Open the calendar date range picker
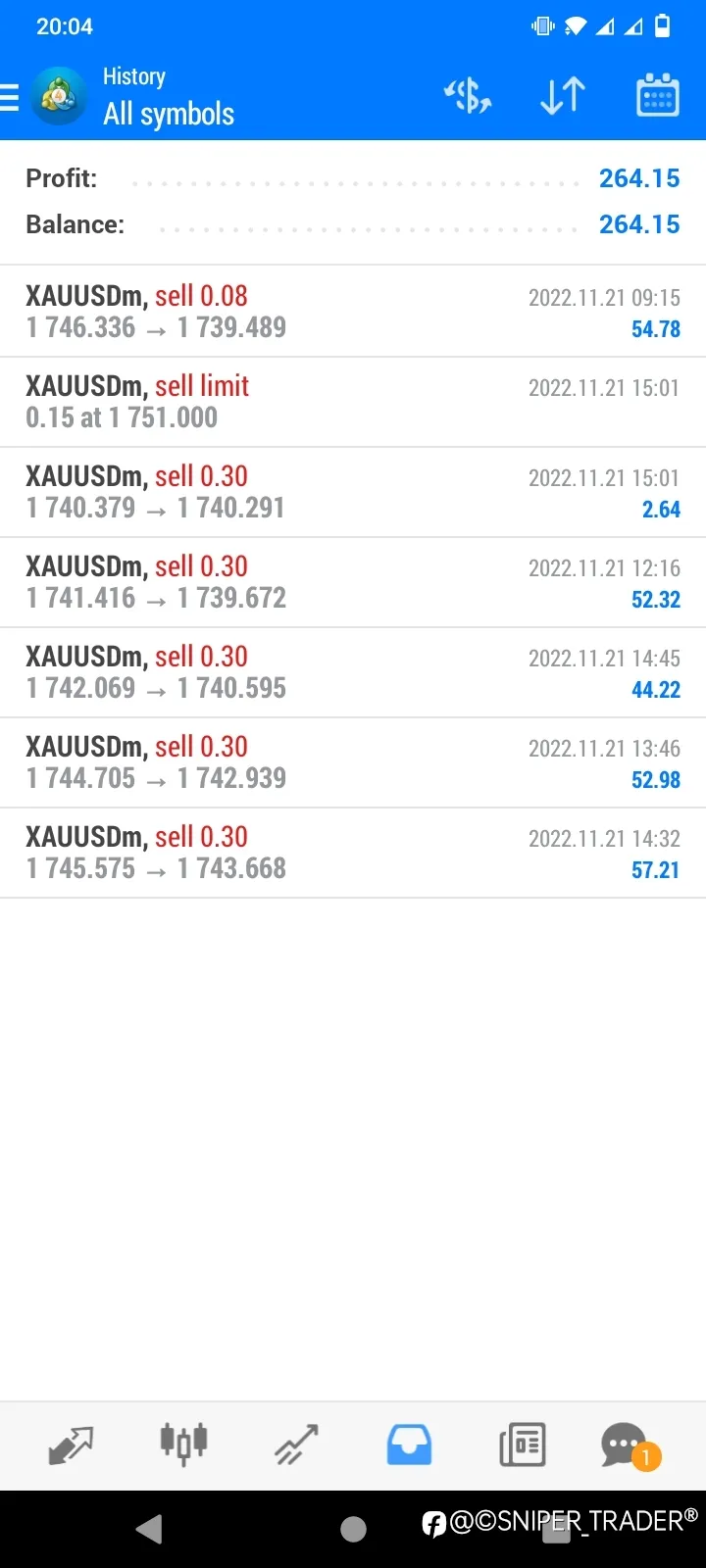This screenshot has width=706, height=1568. click(658, 95)
